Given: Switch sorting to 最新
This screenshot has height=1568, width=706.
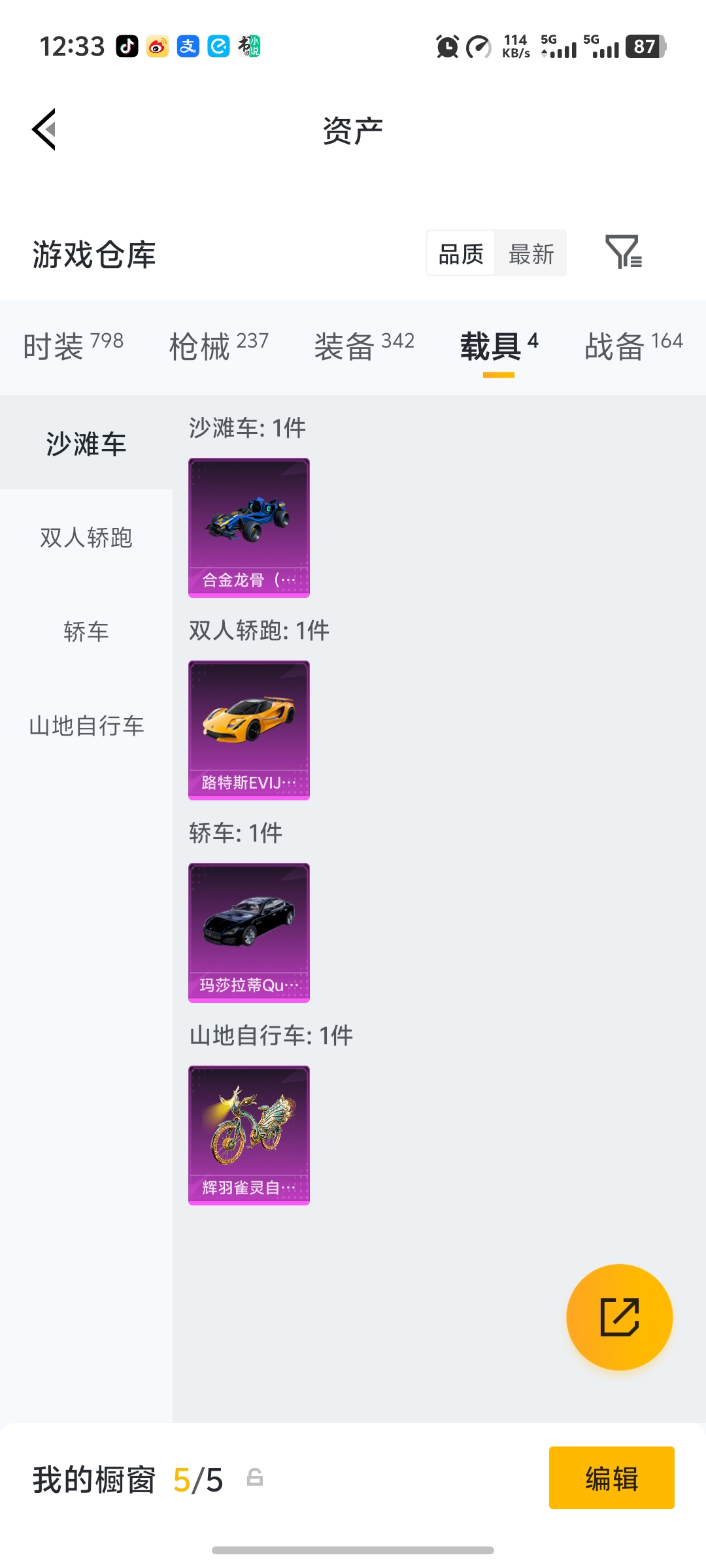Looking at the screenshot, I should [531, 253].
